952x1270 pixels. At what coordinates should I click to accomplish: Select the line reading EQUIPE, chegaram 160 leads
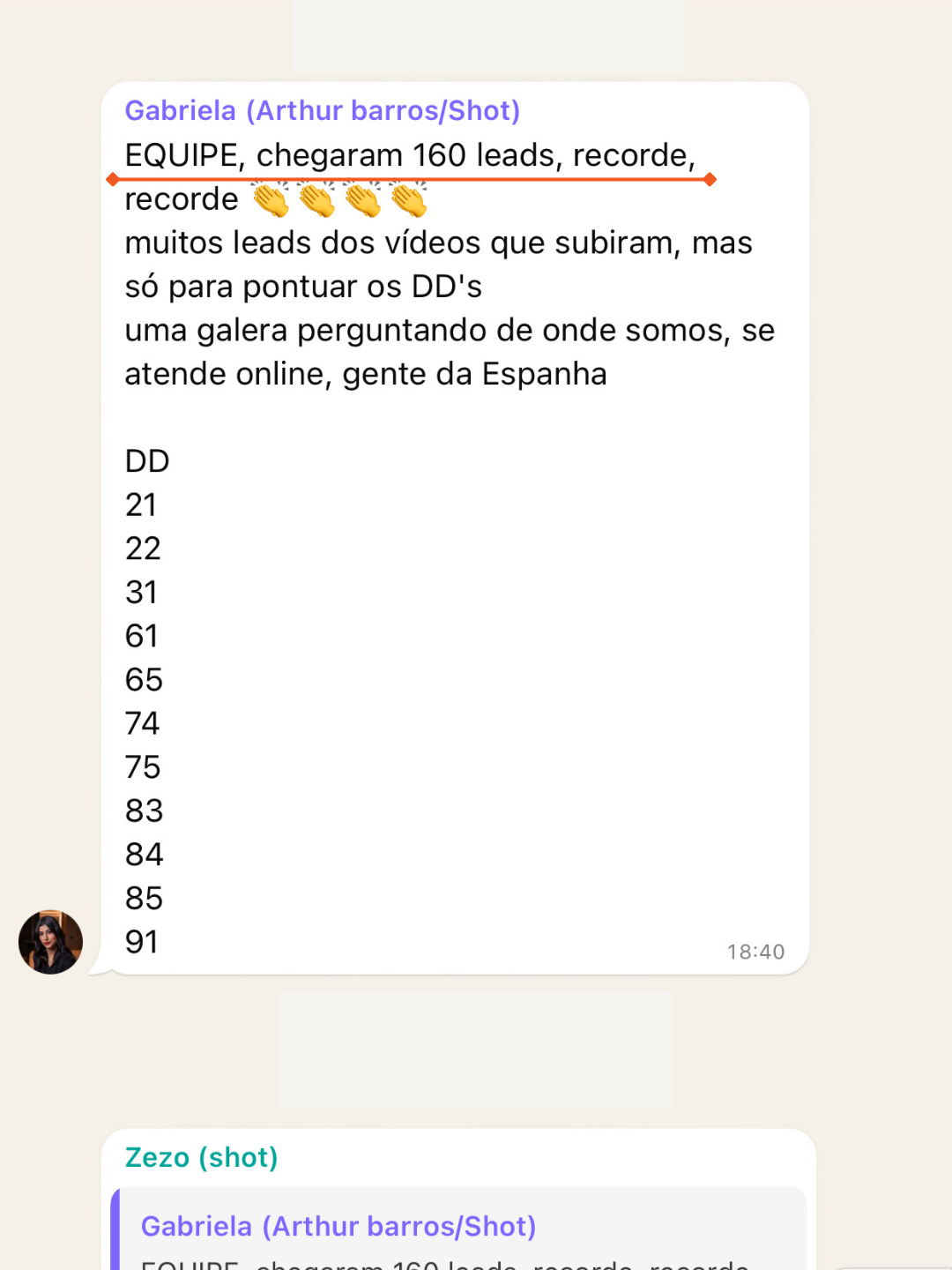[410, 155]
